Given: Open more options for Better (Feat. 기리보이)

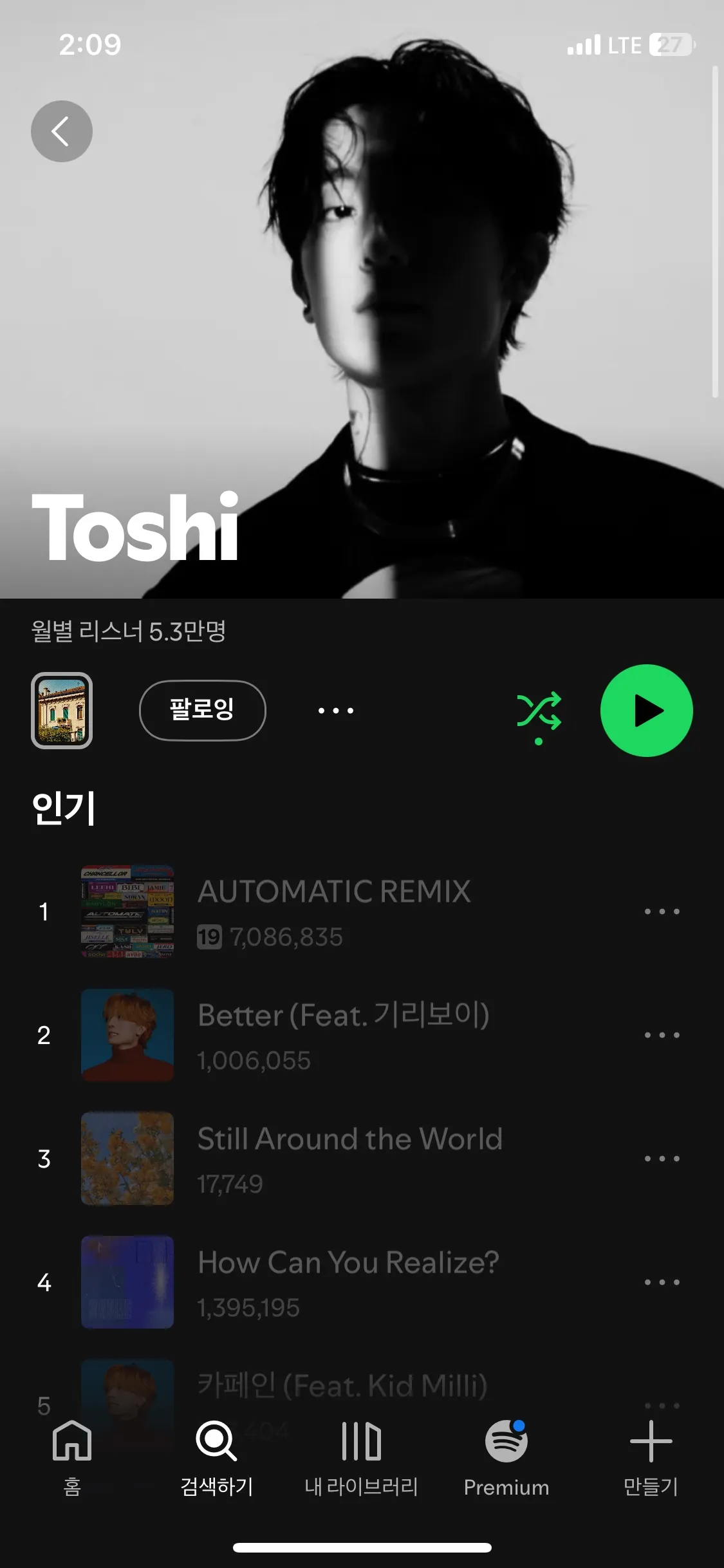Looking at the screenshot, I should pos(662,1035).
